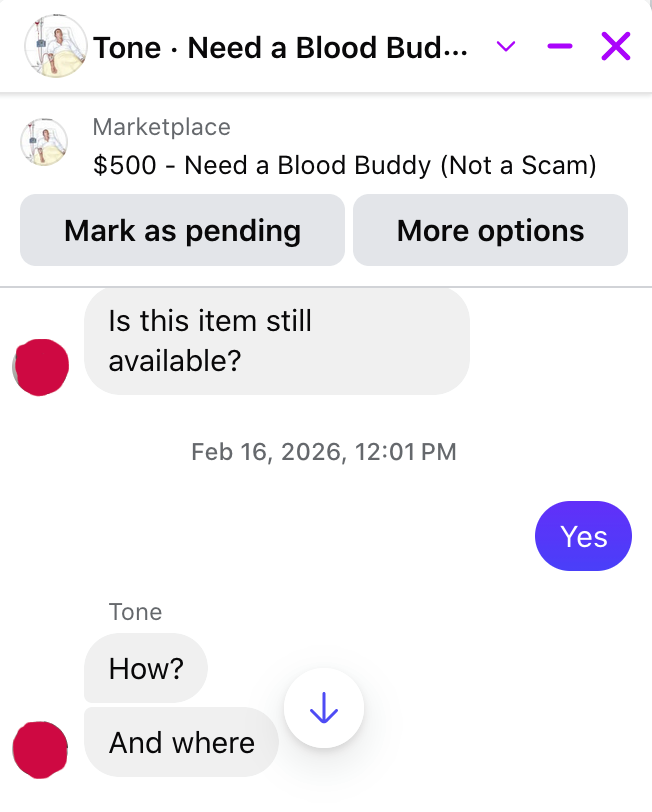
Task: Jump to the latest messages arrow
Action: pos(324,708)
